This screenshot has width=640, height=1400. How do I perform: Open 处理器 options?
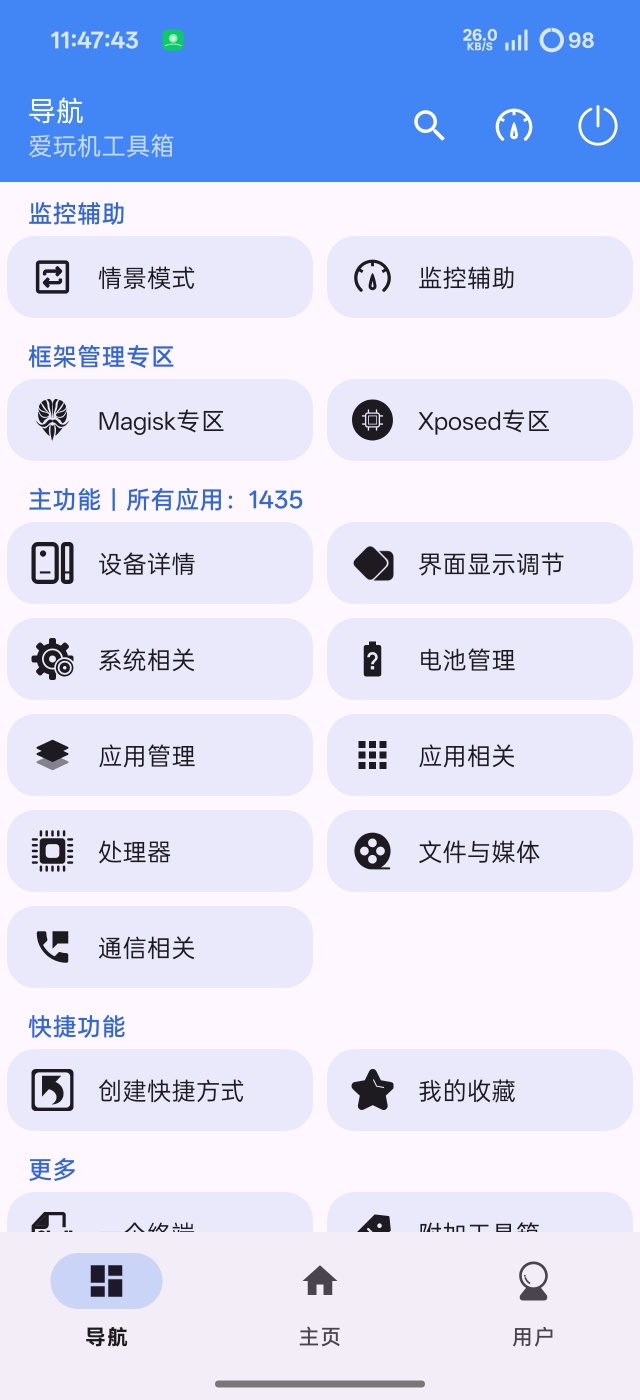tap(160, 851)
